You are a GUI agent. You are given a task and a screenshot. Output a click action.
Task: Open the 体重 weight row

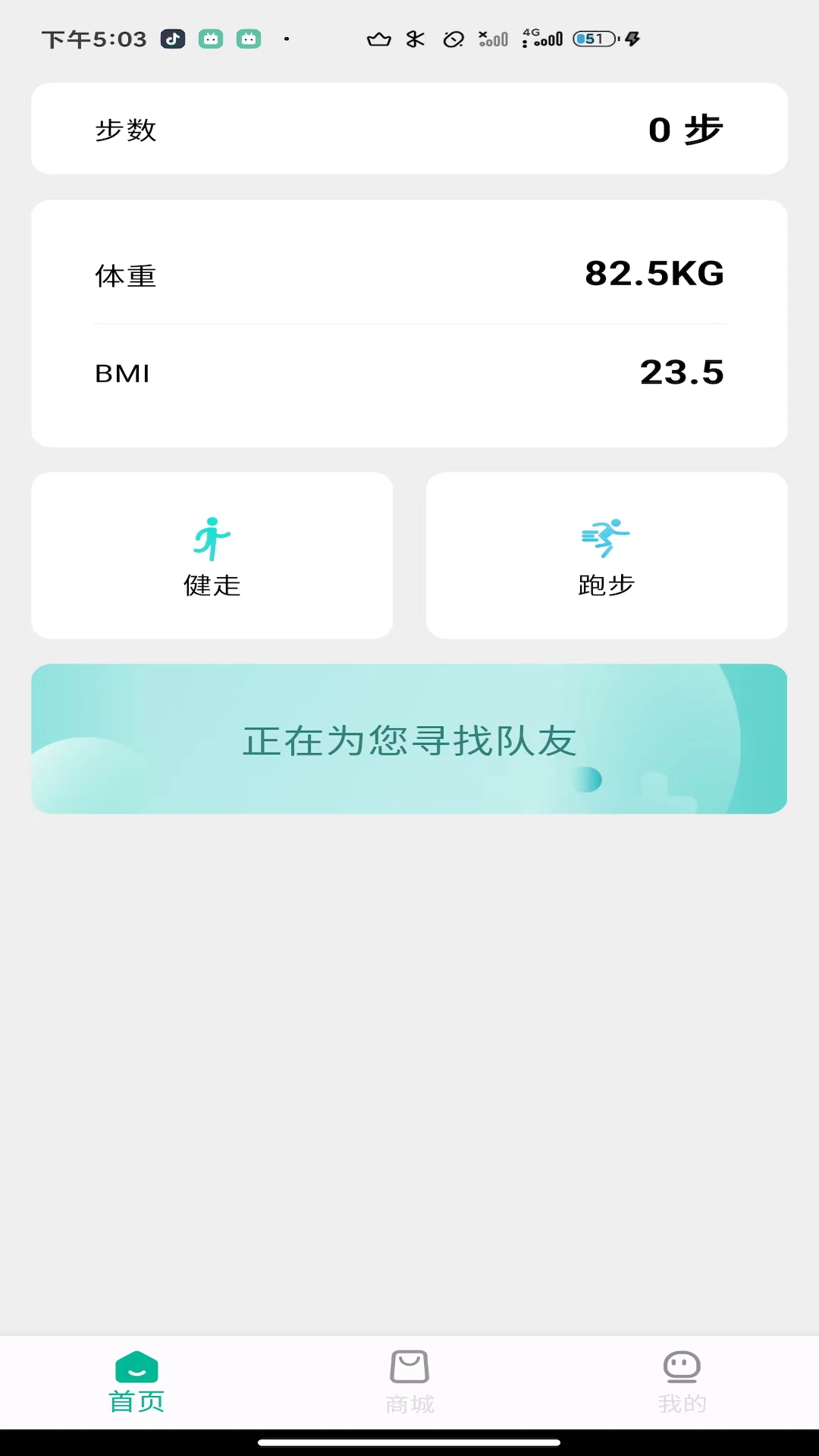point(409,275)
